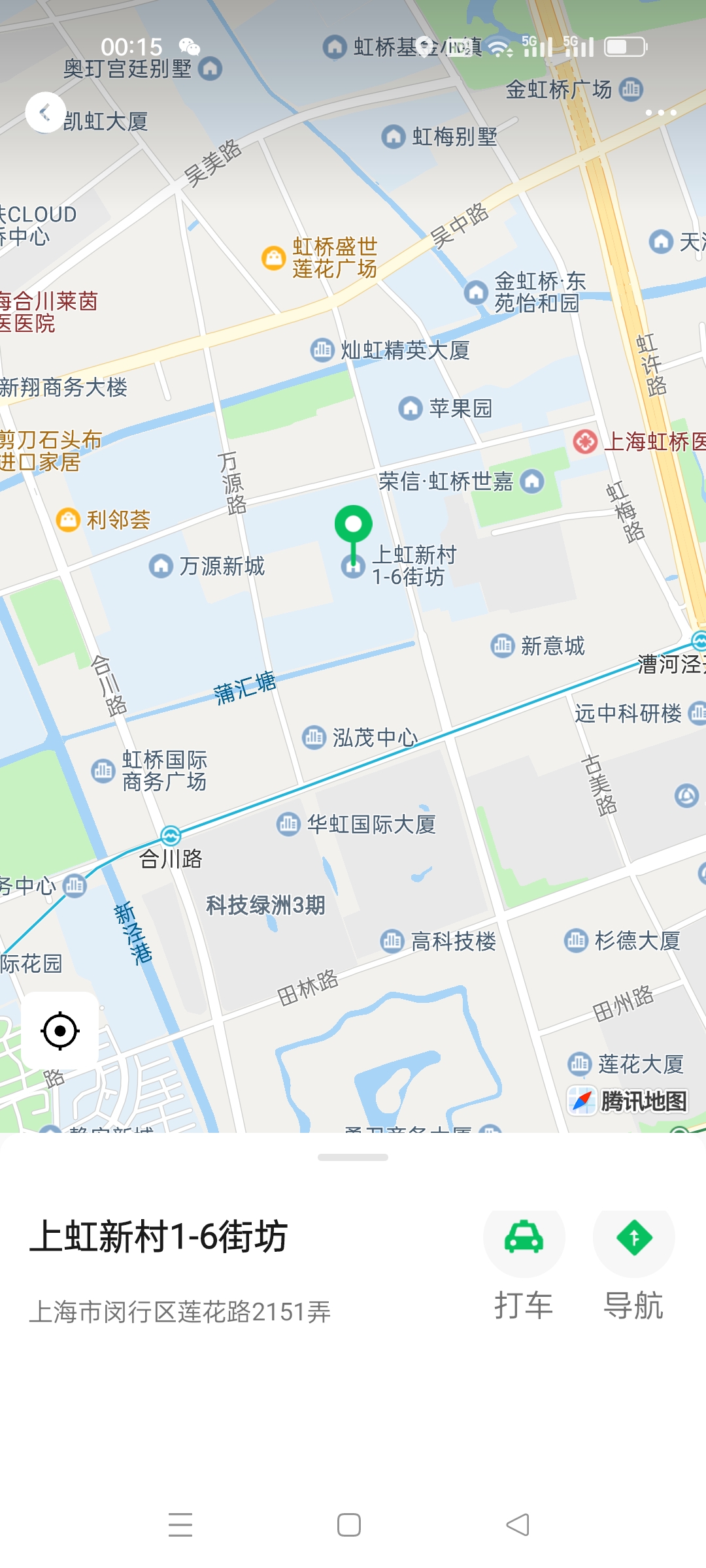Go back using the top-left arrow
The image size is (706, 1568).
45,112
